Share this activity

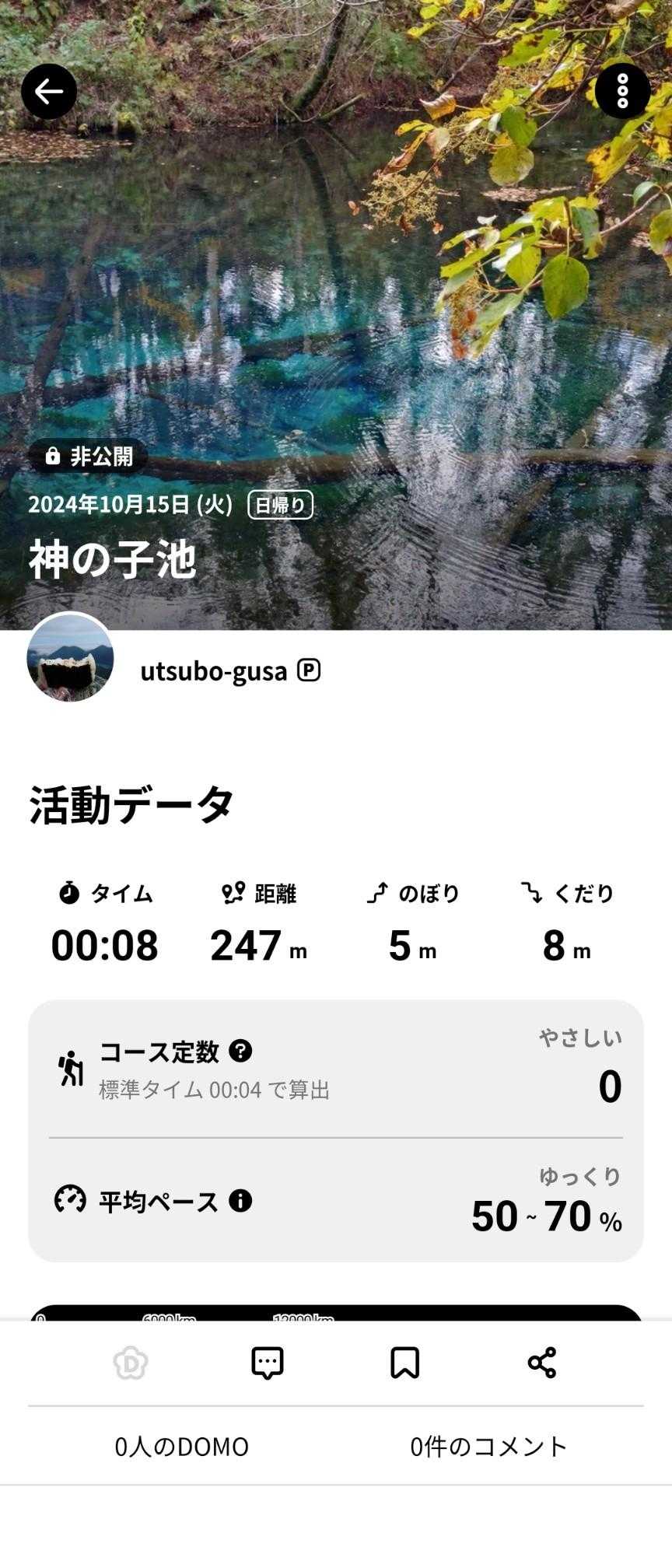click(541, 1363)
